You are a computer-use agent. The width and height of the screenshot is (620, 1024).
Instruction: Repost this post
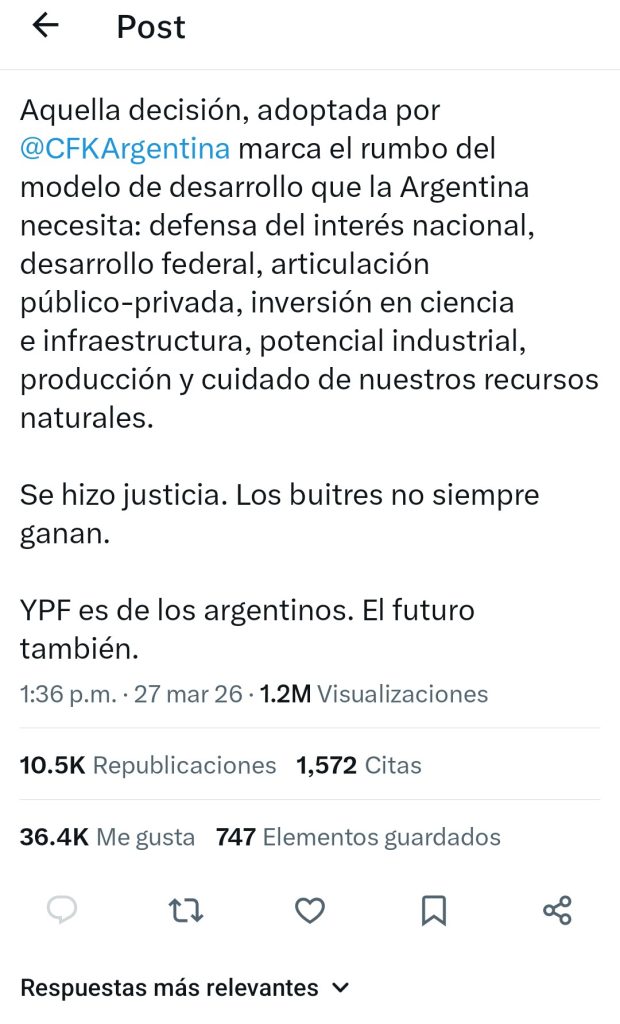186,910
